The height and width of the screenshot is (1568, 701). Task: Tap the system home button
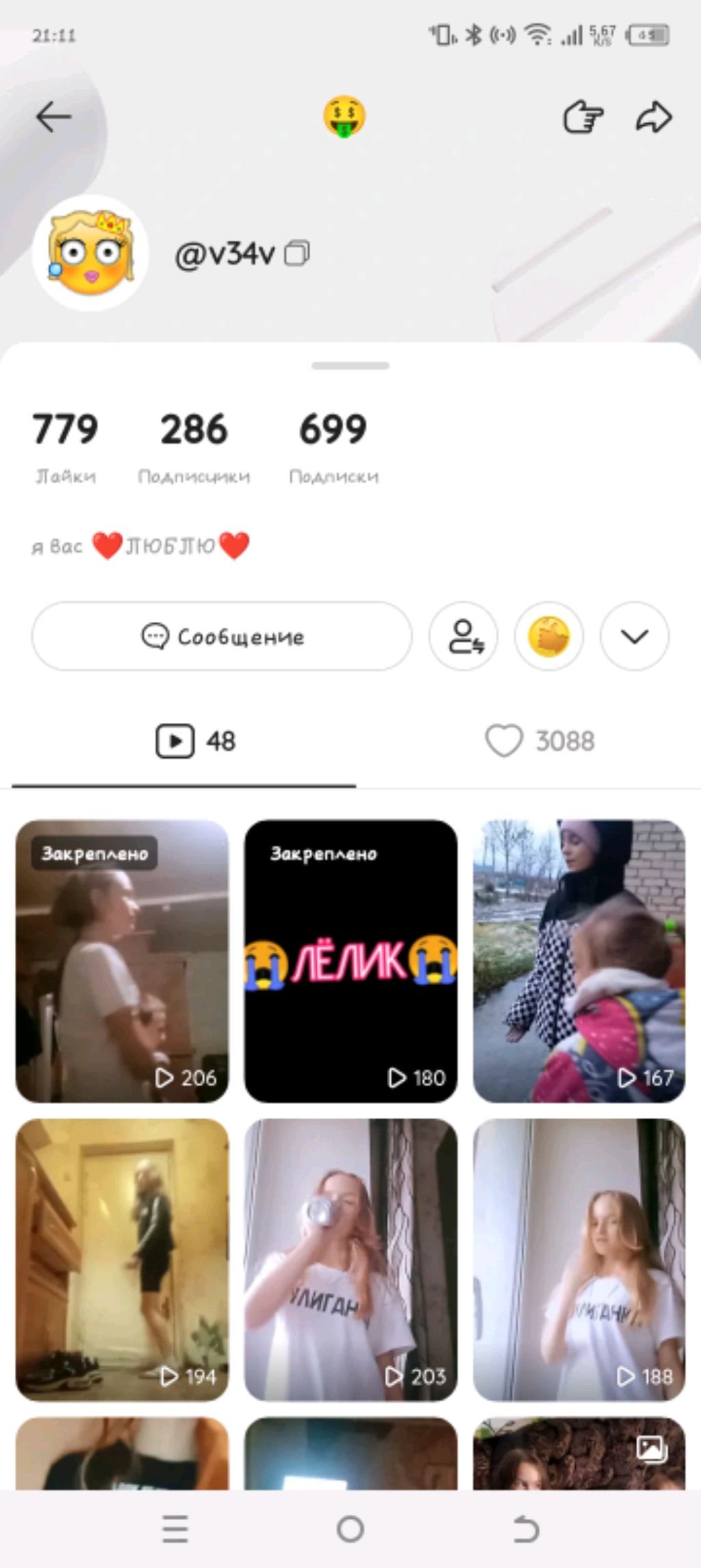click(x=350, y=1529)
